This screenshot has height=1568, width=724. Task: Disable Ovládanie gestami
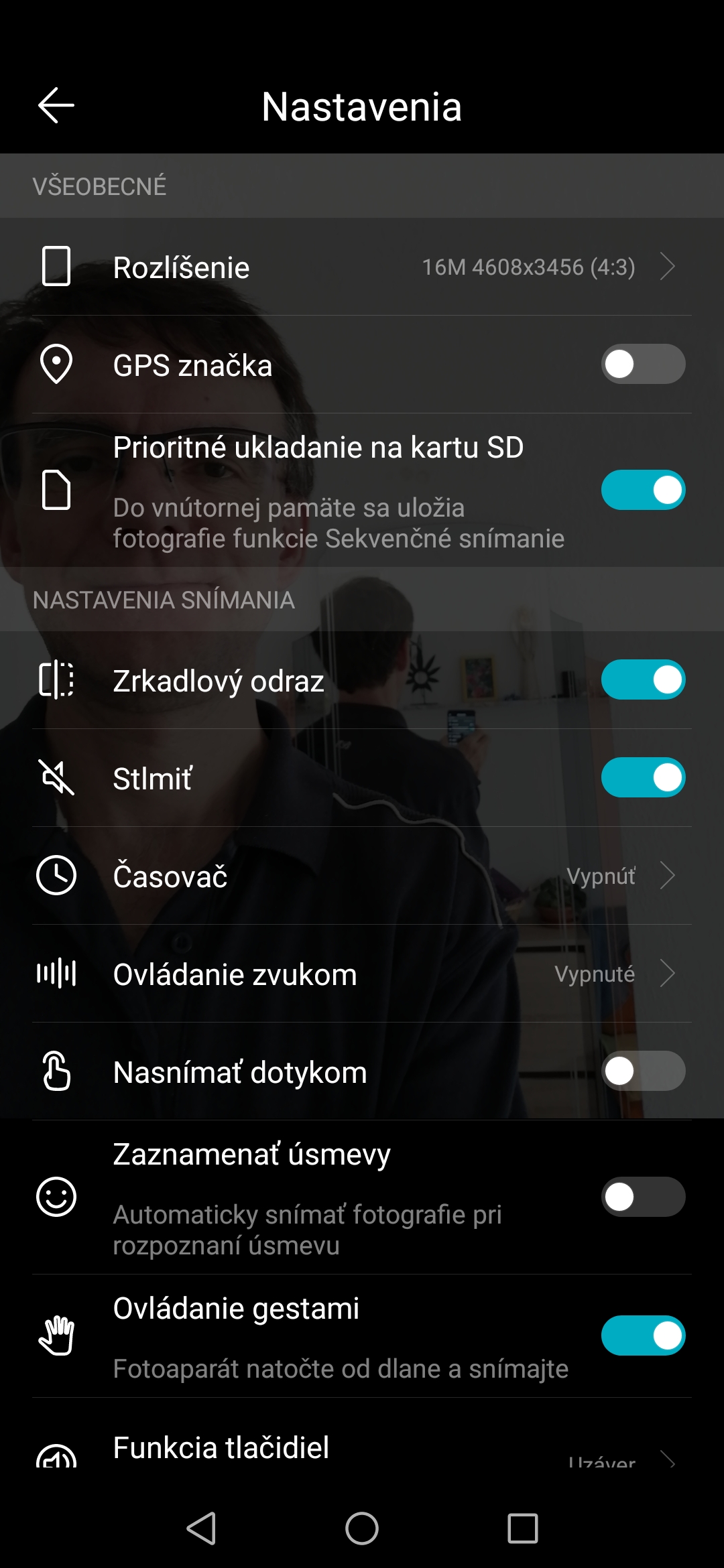coord(643,1335)
